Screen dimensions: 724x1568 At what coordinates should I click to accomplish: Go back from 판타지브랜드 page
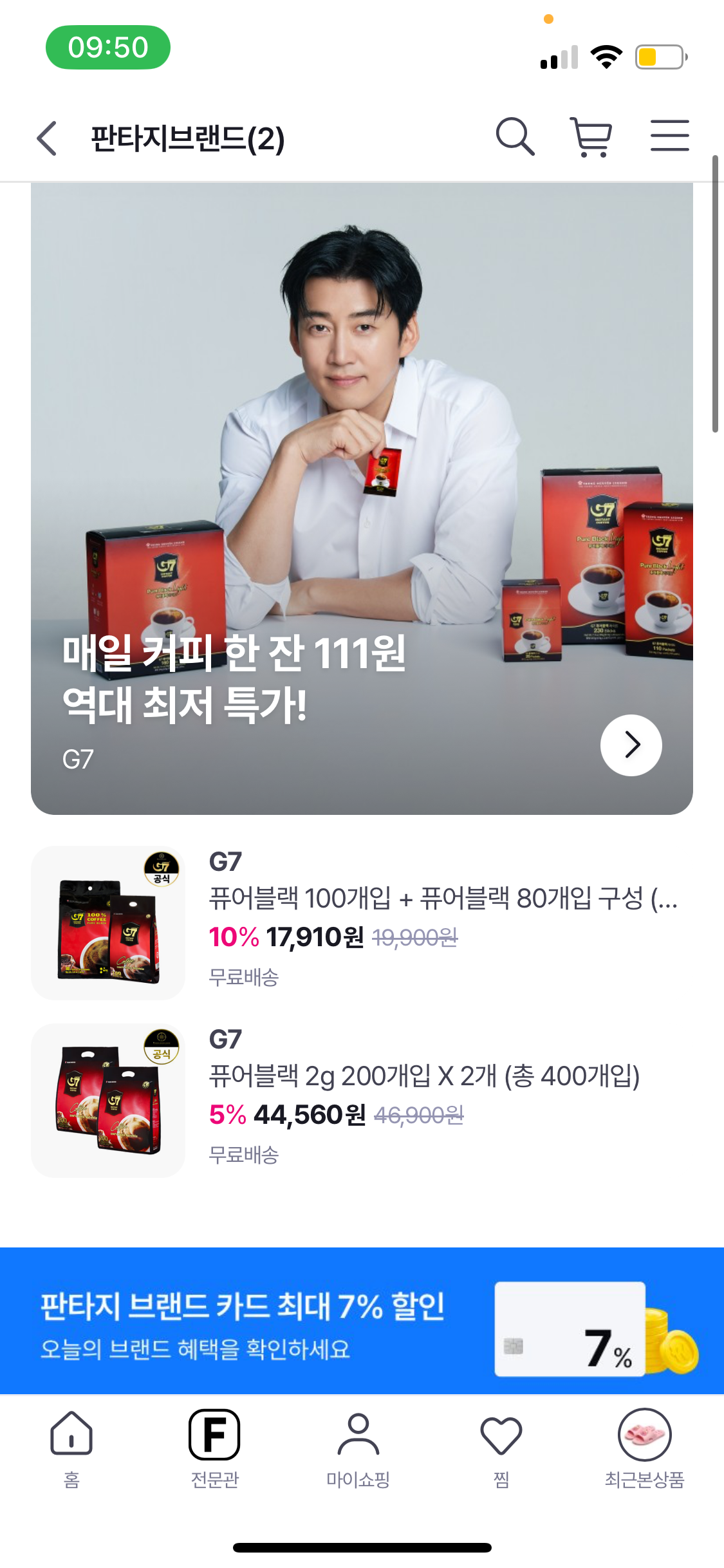pyautogui.click(x=47, y=138)
